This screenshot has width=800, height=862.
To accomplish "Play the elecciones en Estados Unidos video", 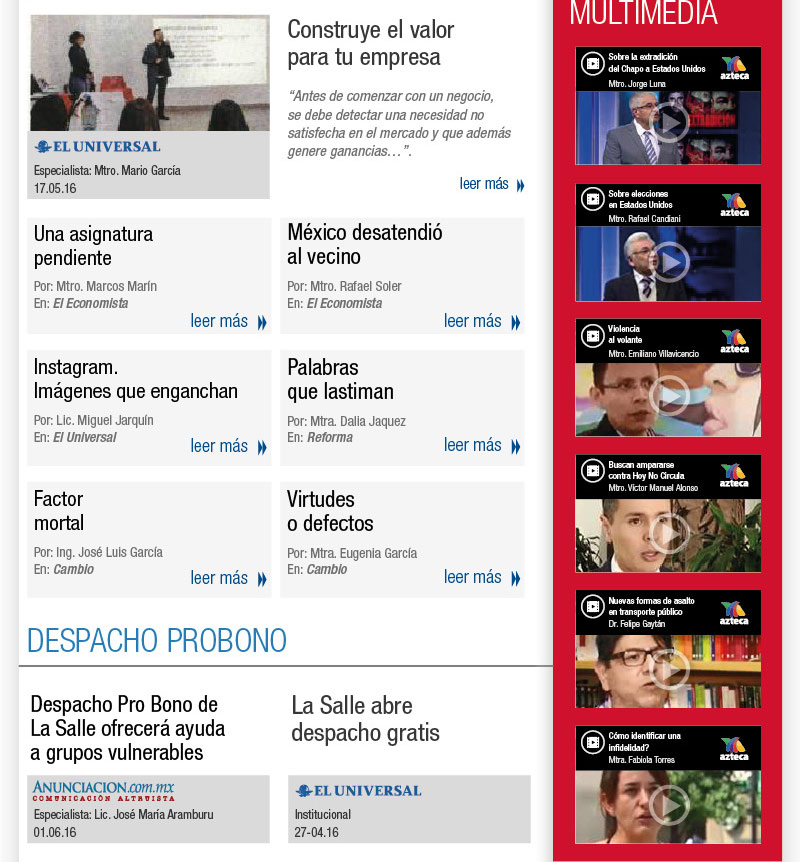I will [670, 262].
